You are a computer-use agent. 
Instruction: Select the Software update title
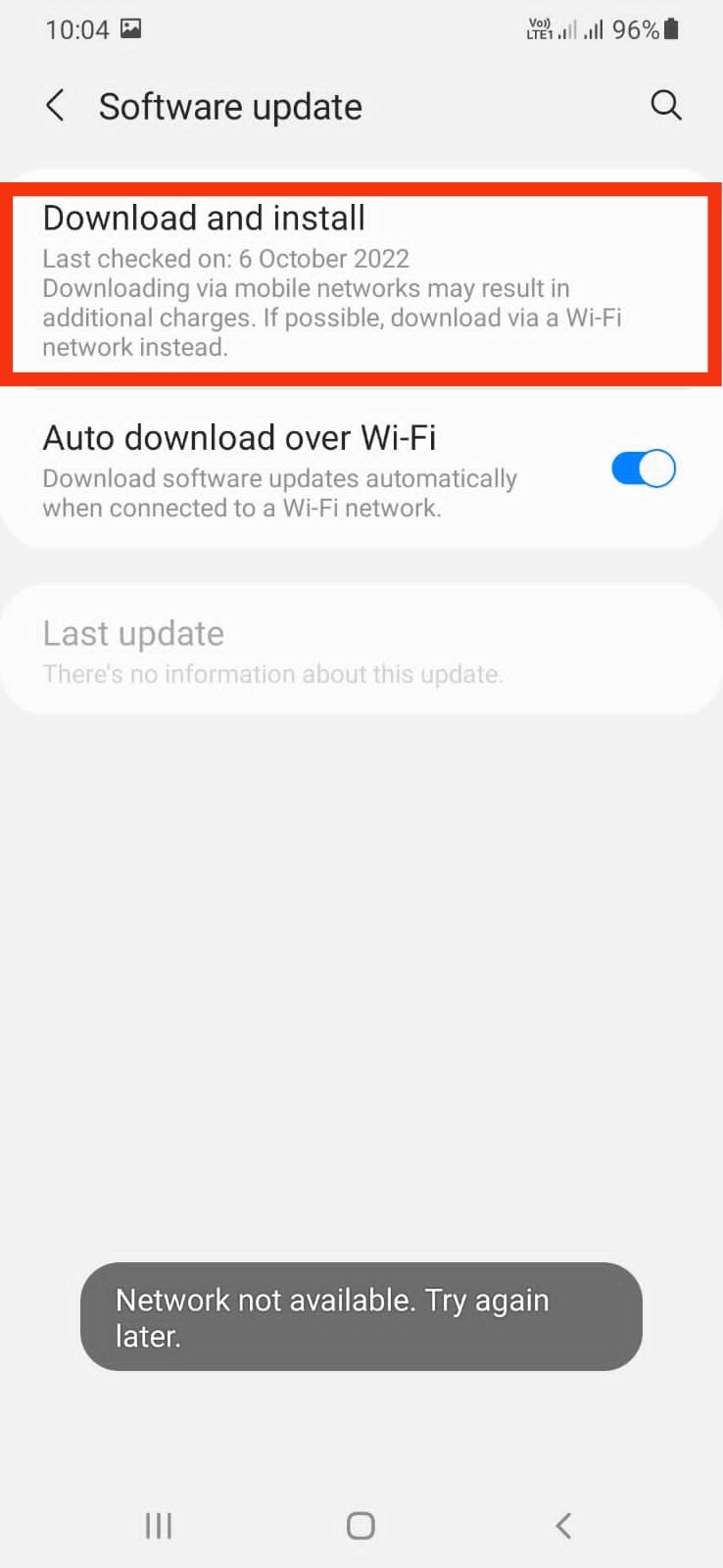pyautogui.click(x=230, y=105)
